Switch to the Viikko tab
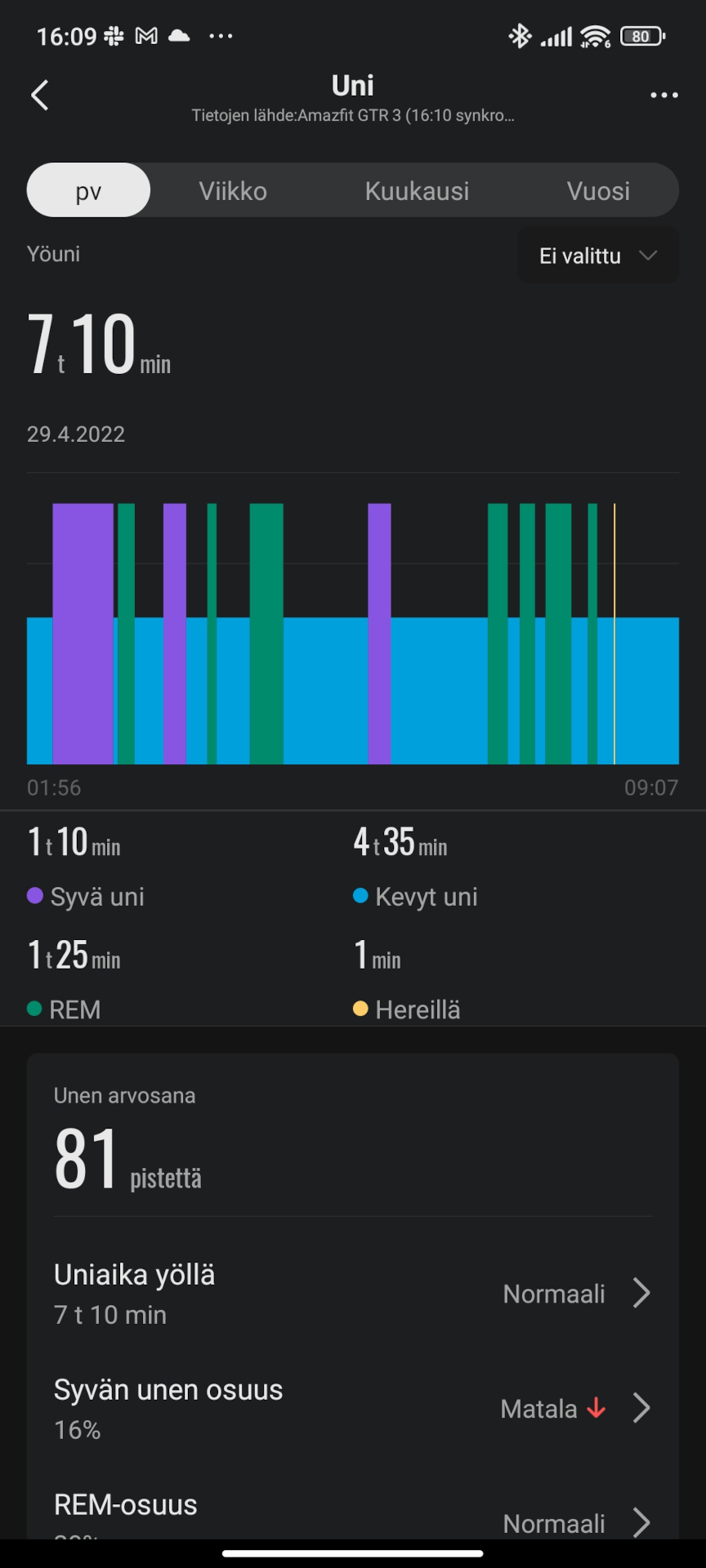The width and height of the screenshot is (706, 1568). (x=233, y=190)
